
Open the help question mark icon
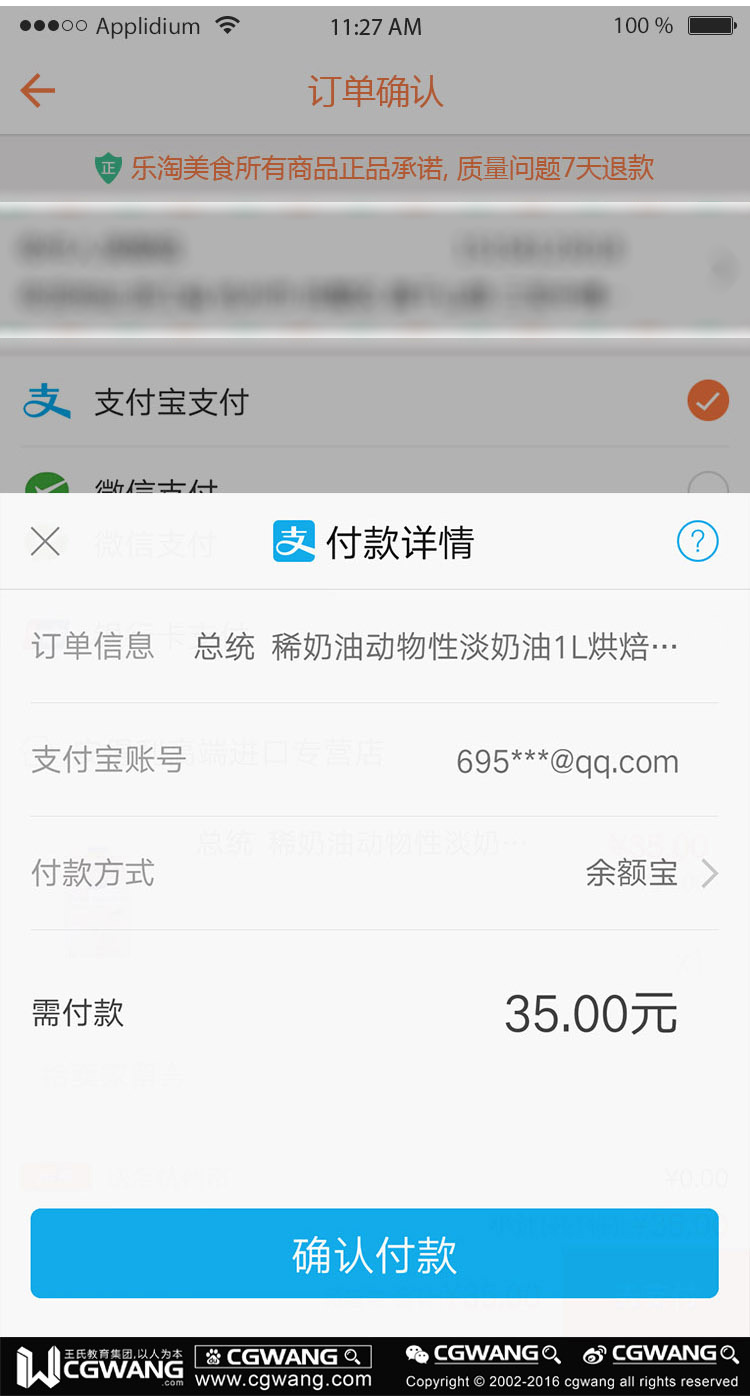[x=697, y=541]
